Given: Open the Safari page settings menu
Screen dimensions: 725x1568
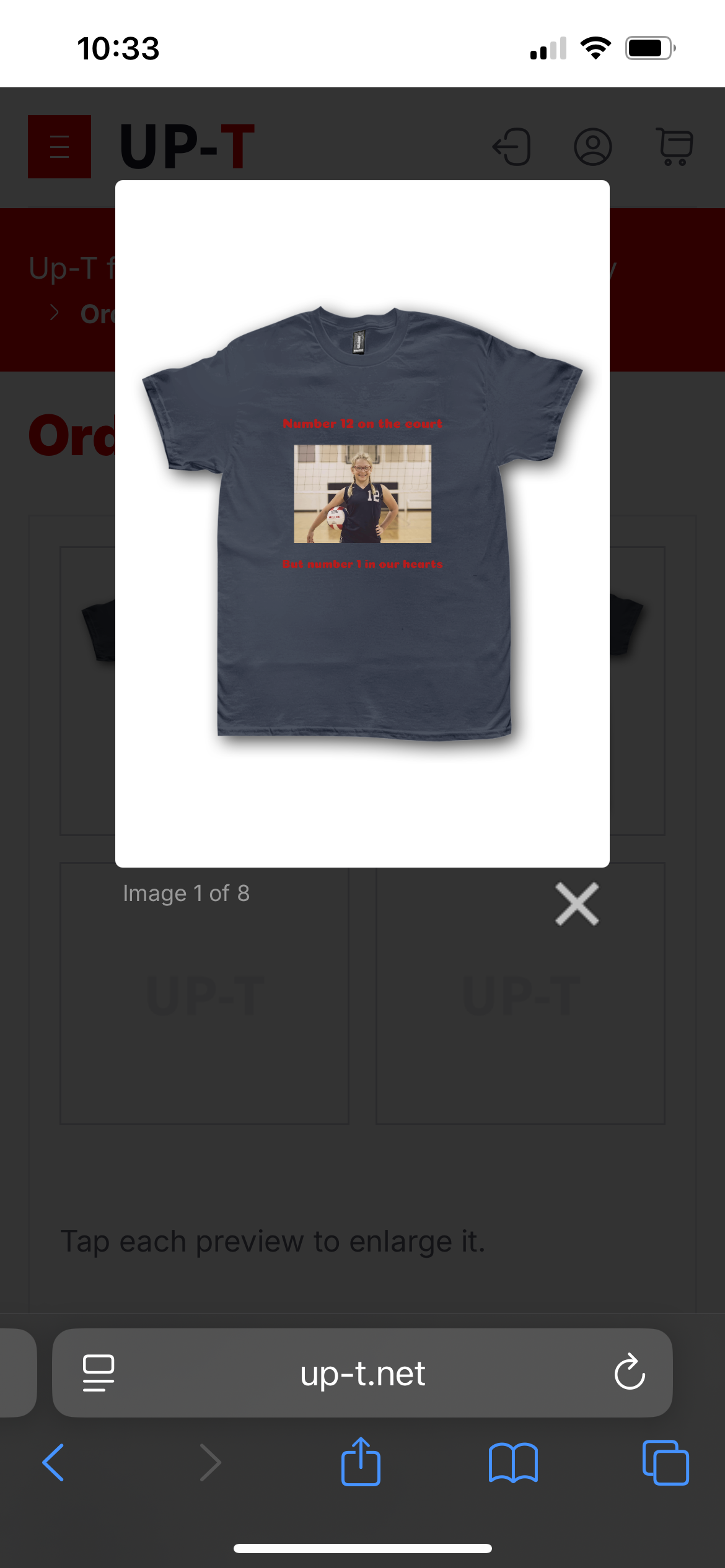Looking at the screenshot, I should [99, 1372].
